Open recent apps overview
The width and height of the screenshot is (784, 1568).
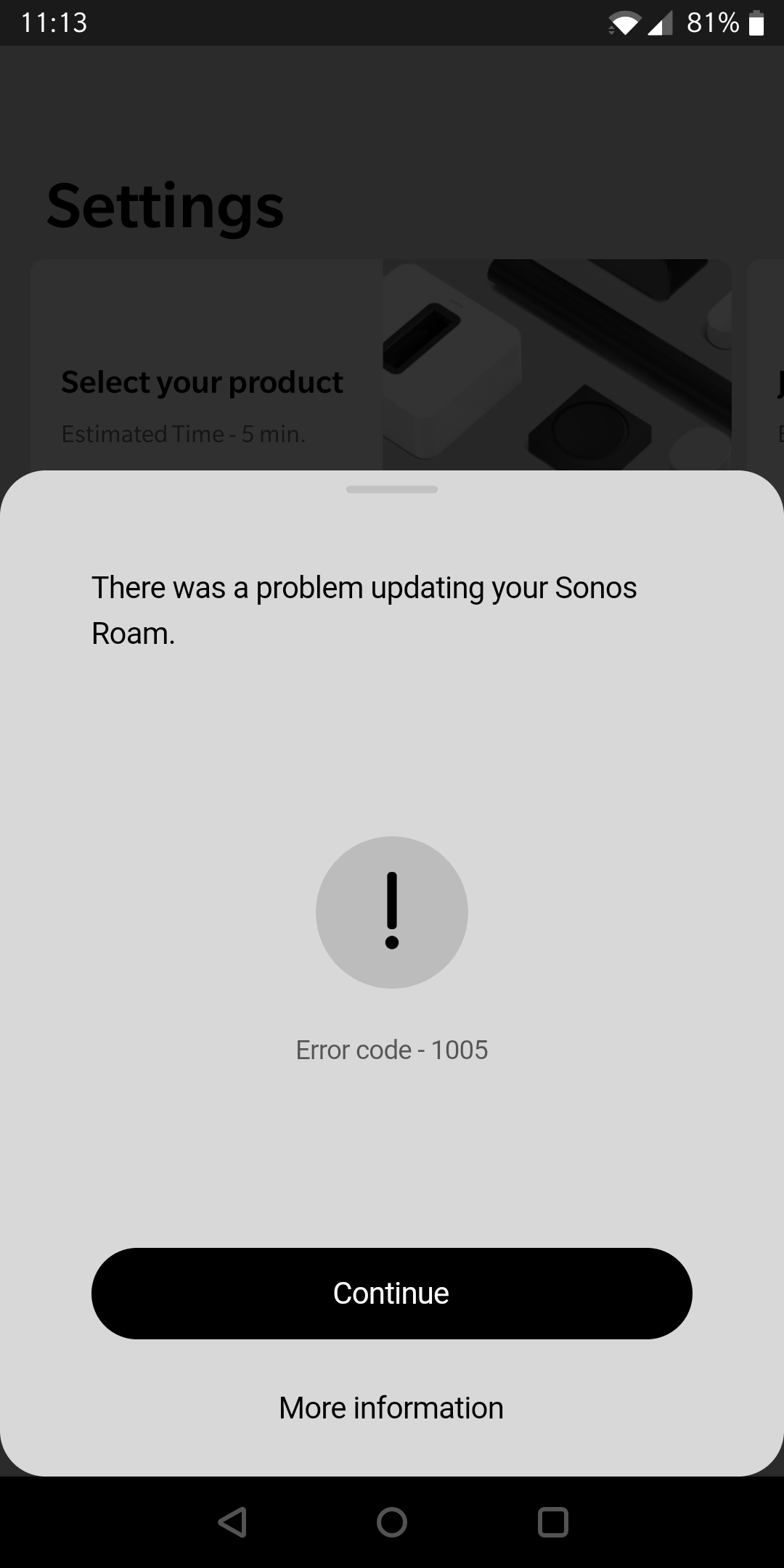tap(552, 1522)
